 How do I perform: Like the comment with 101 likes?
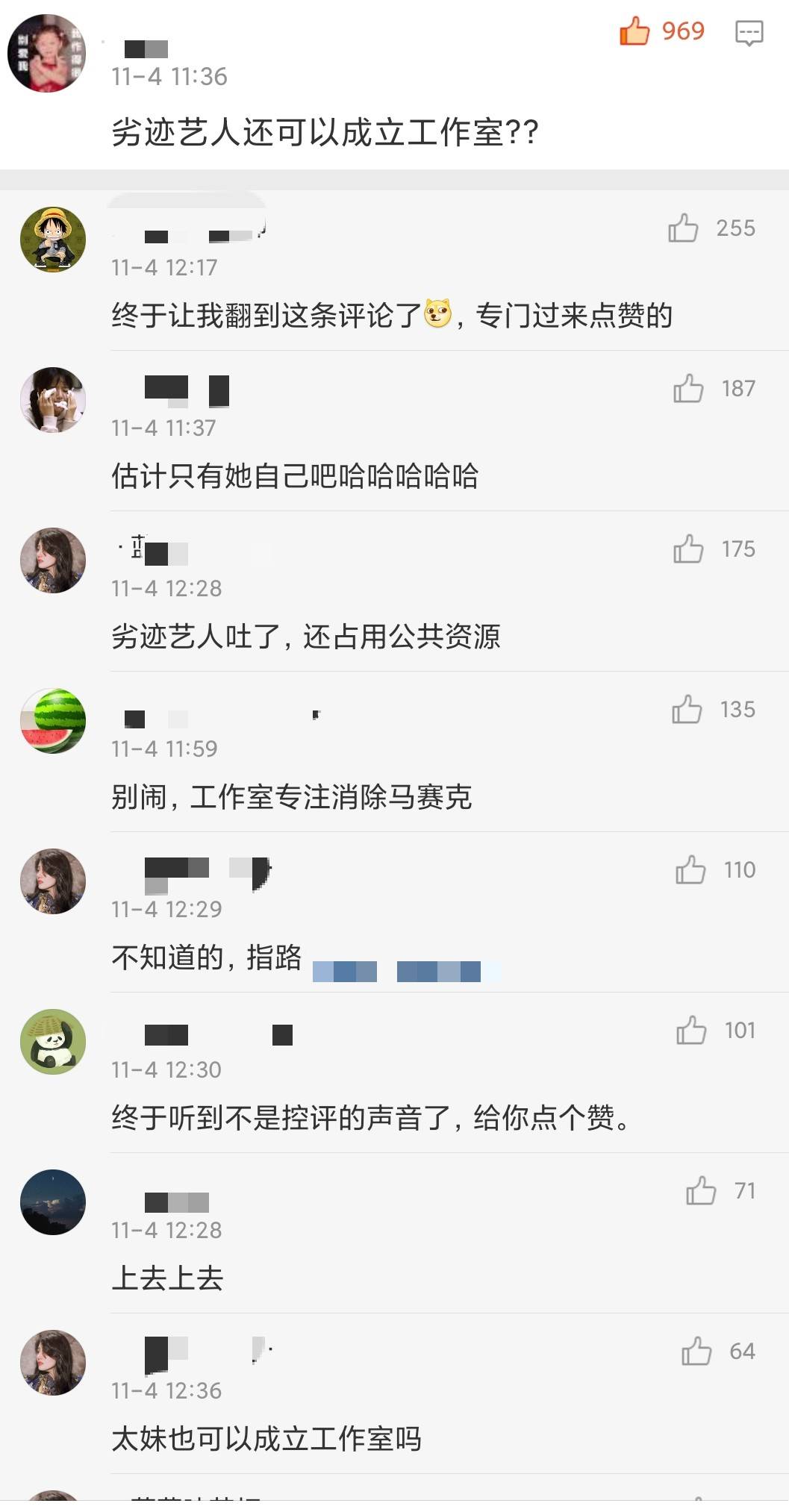(690, 1031)
